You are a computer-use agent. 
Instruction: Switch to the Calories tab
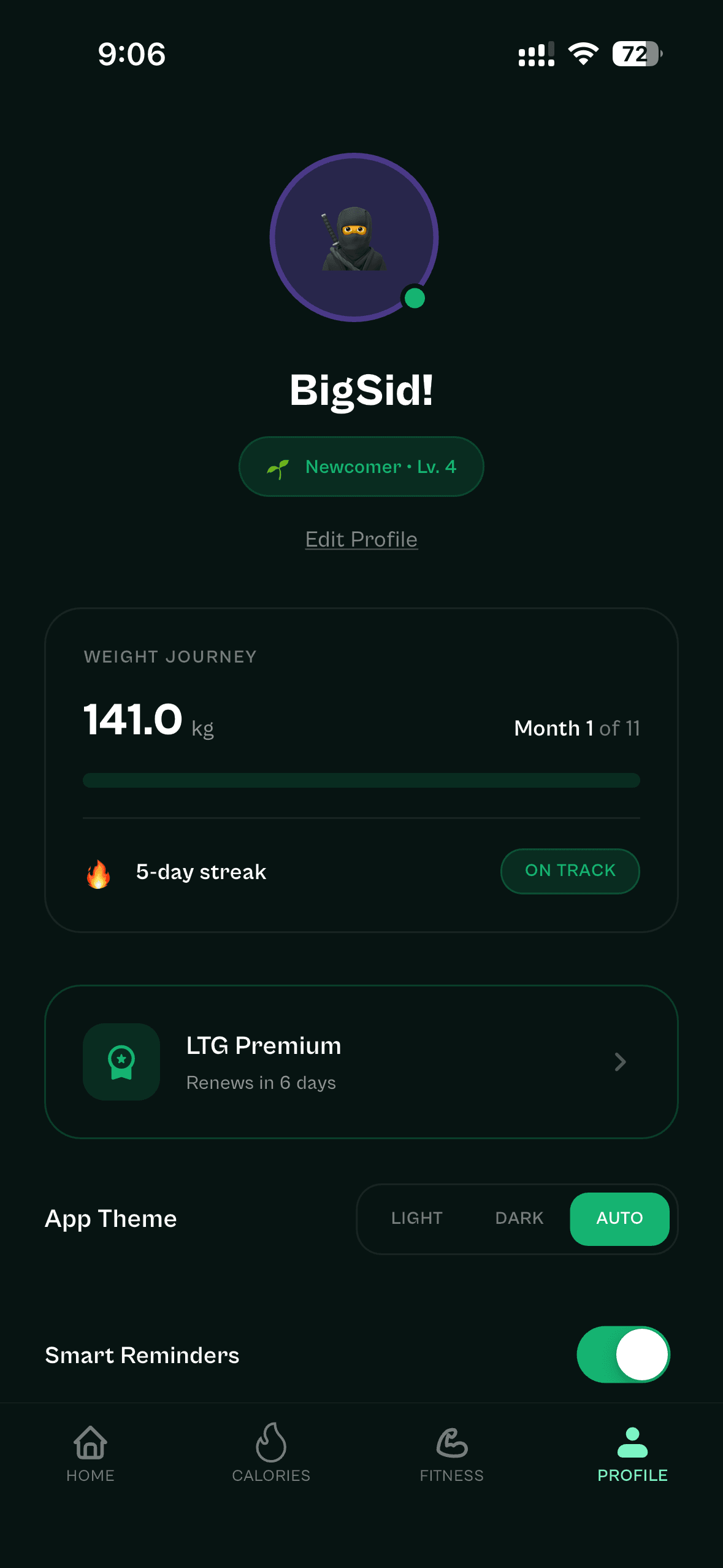(x=271, y=1452)
